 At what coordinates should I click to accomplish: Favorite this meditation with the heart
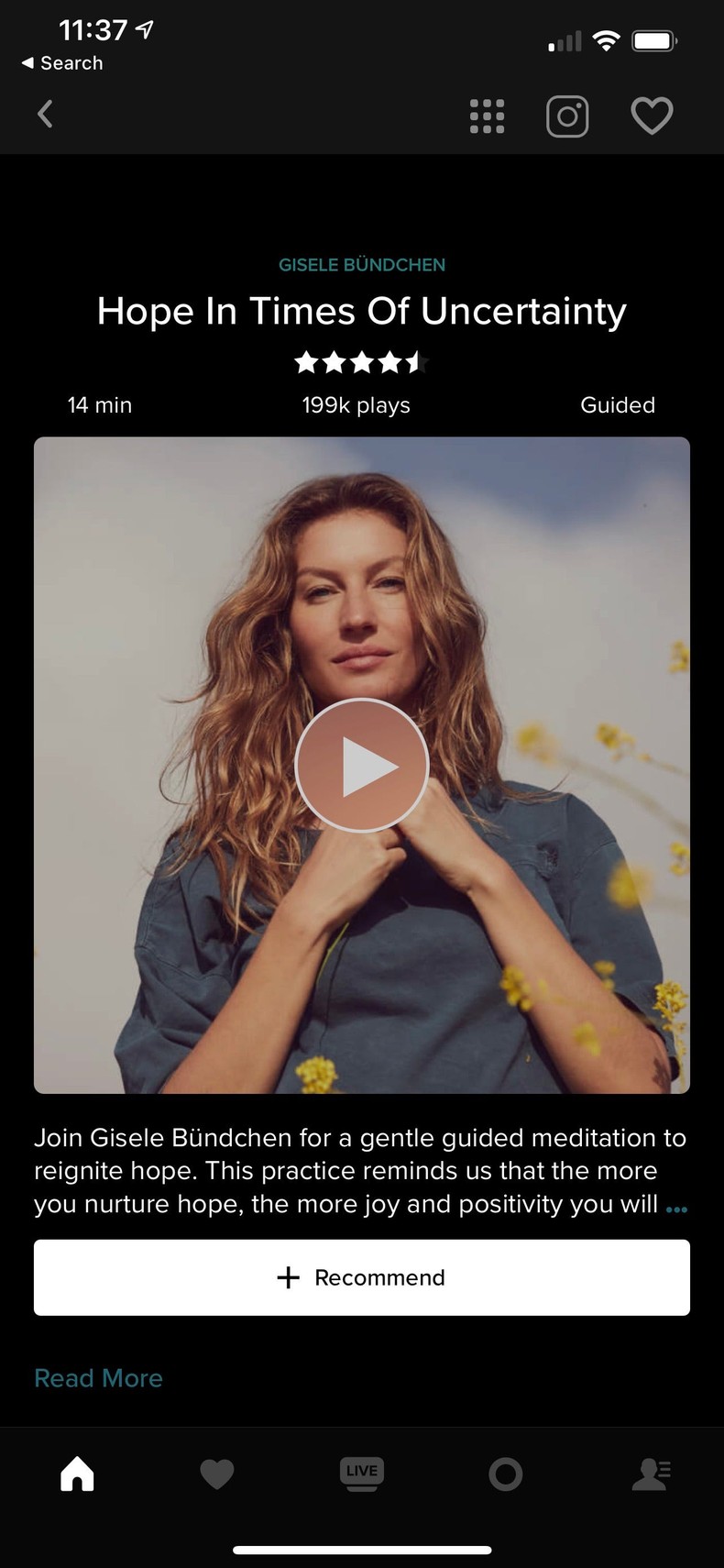pyautogui.click(x=652, y=116)
